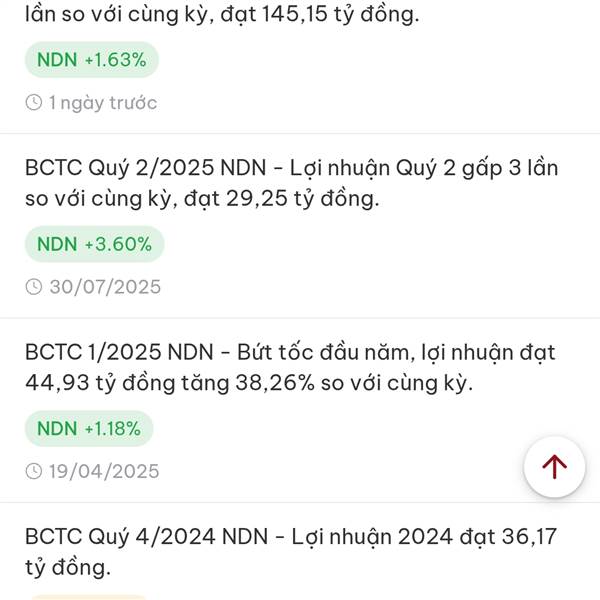The height and width of the screenshot is (600, 600).
Task: Open the BCTC Quý 4/2024 NDN article
Action: 291,551
